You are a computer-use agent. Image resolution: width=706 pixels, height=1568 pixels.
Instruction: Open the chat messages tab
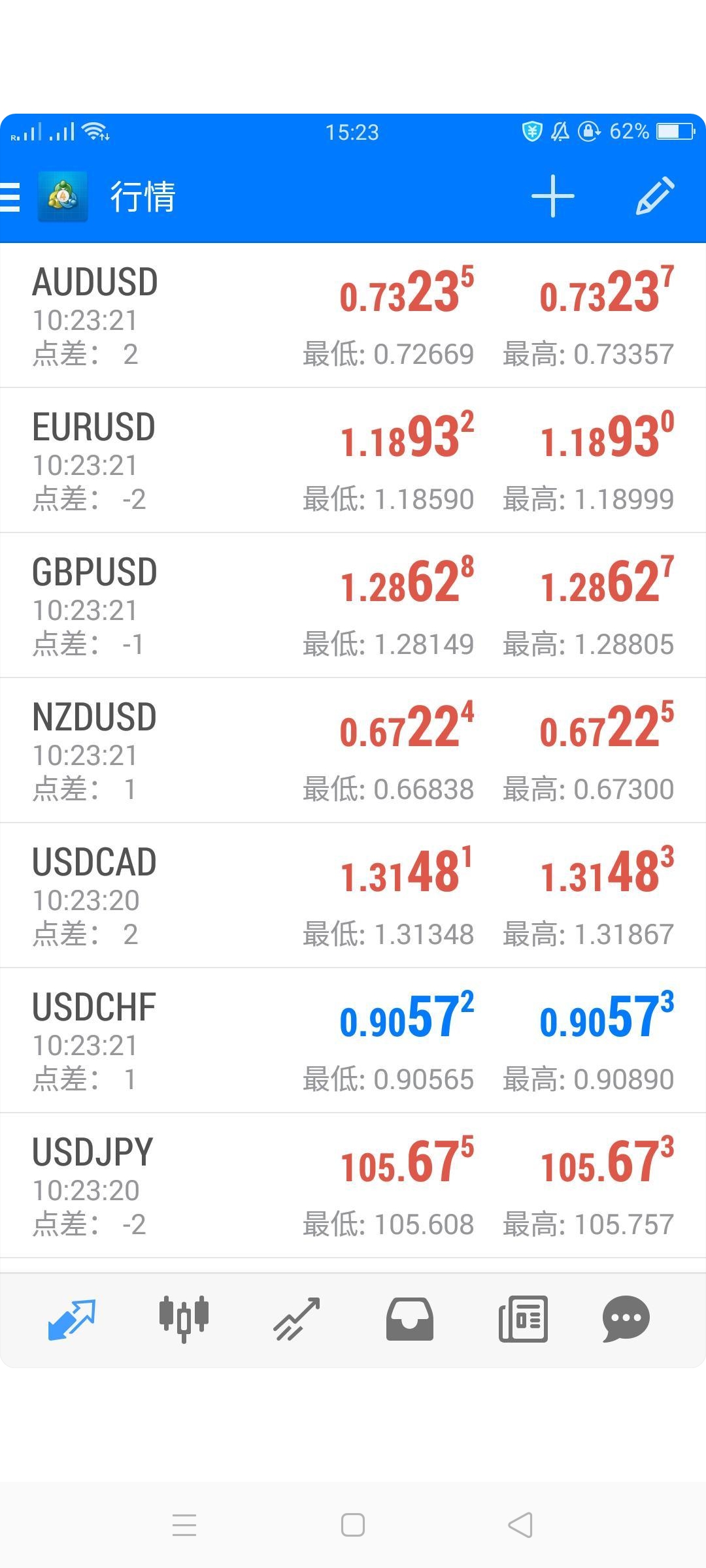tap(626, 1319)
